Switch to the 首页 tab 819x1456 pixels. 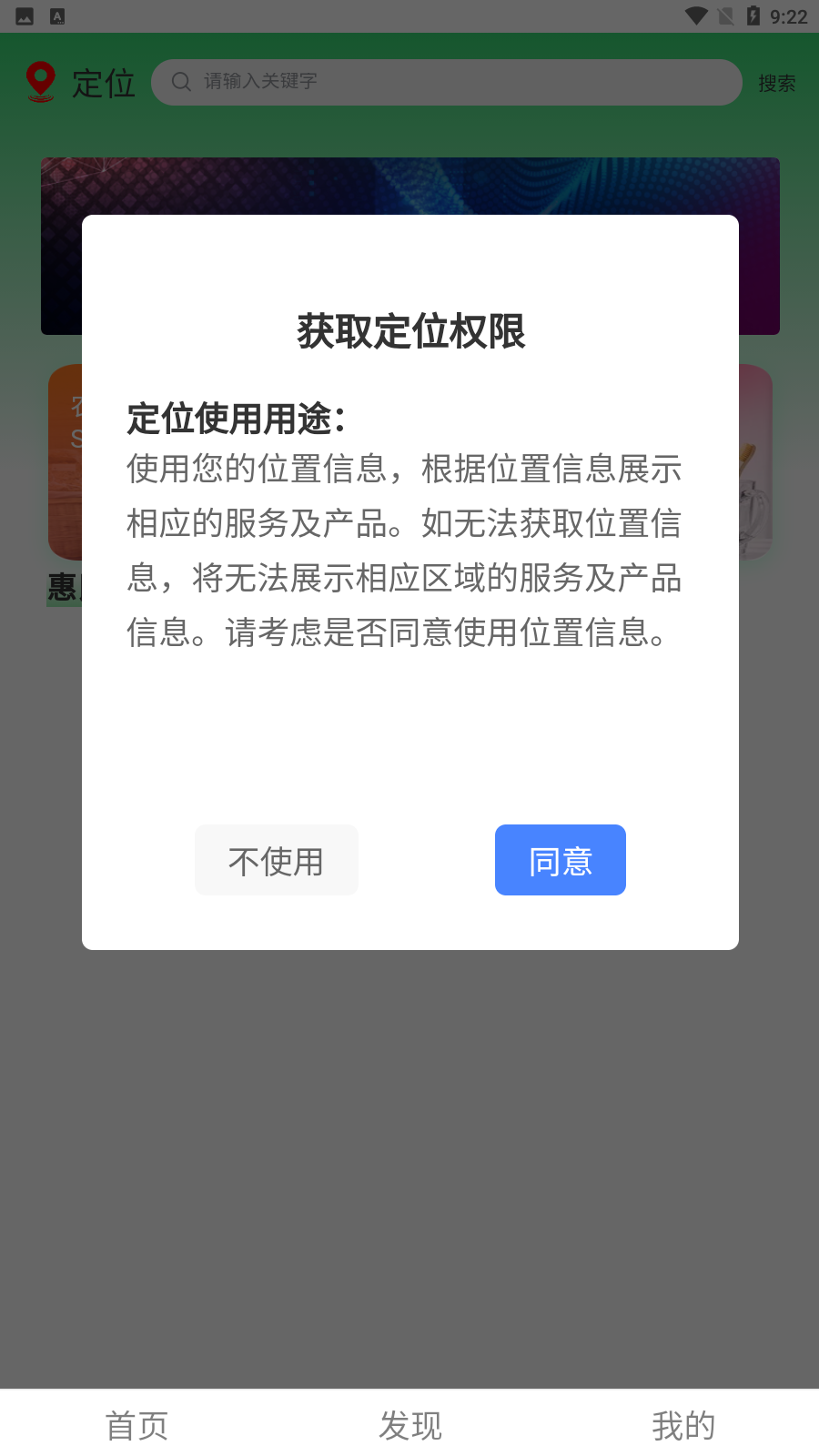pos(136,1425)
